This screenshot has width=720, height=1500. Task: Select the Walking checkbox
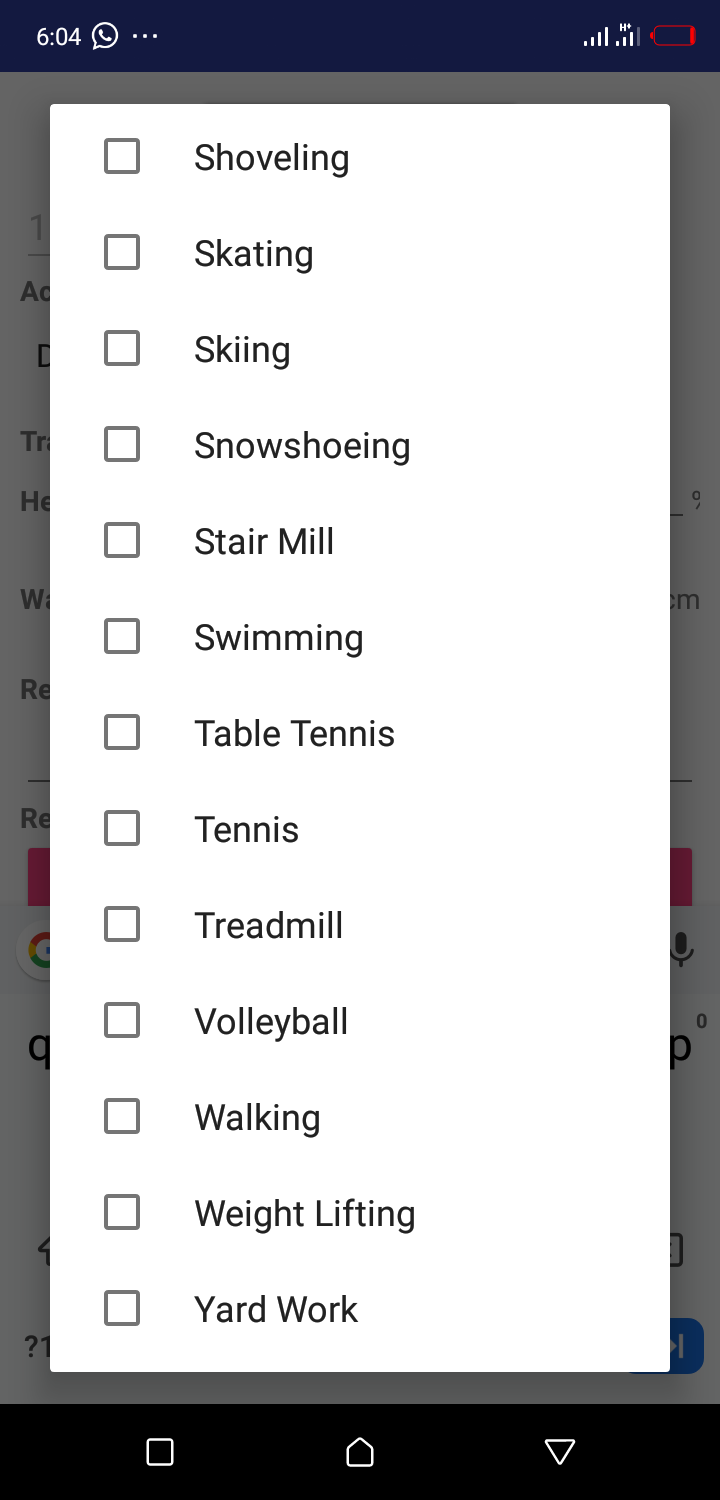[x=122, y=1117]
